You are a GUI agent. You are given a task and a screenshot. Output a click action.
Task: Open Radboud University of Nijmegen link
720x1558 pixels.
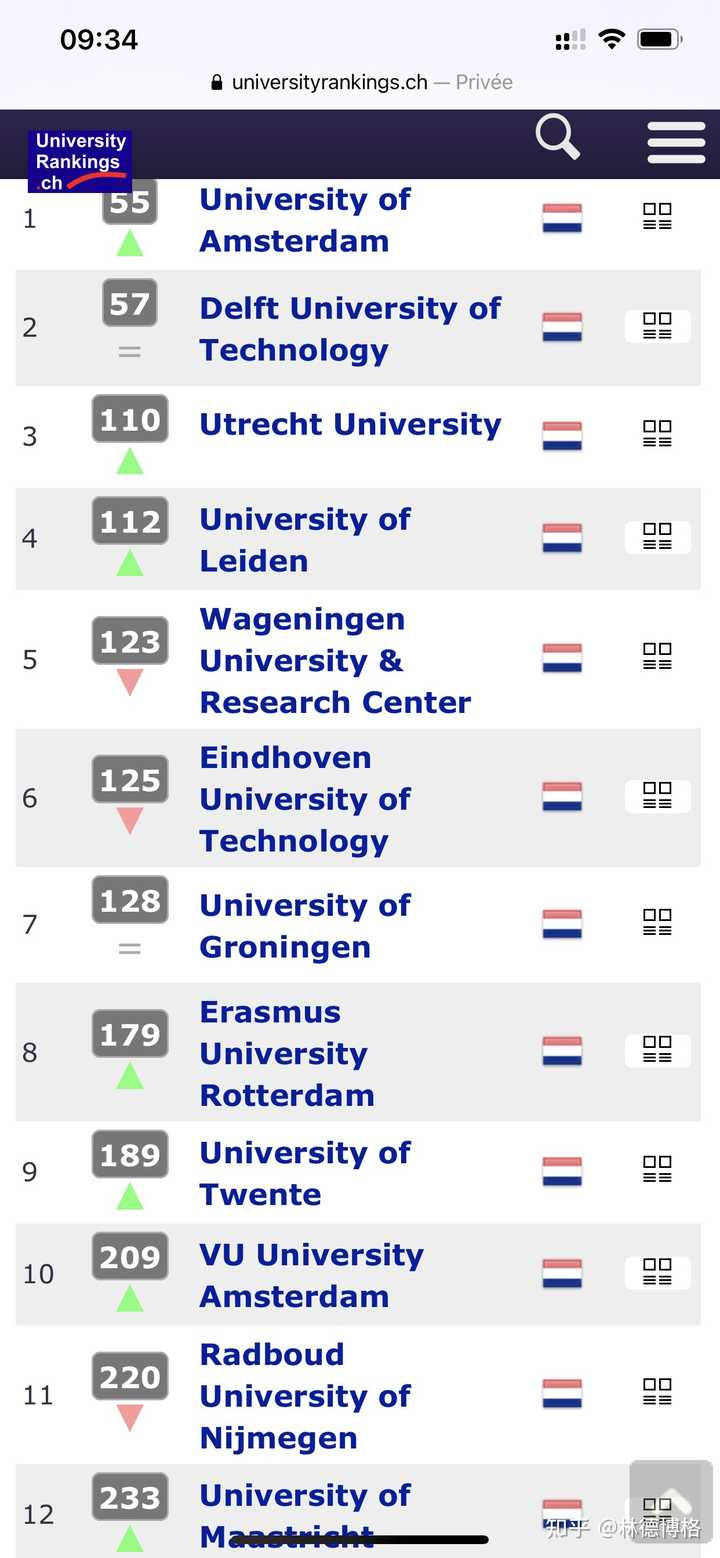[x=304, y=1396]
